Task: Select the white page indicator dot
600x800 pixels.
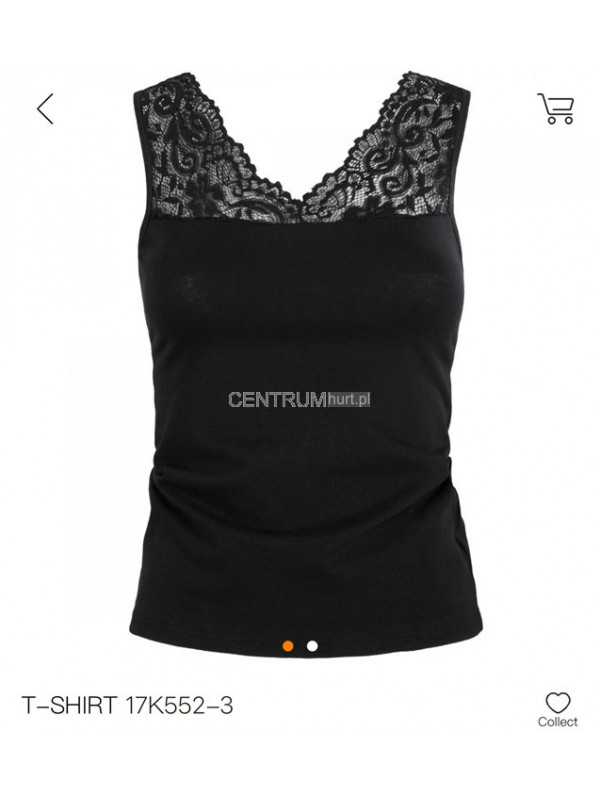Action: pyautogui.click(x=312, y=646)
